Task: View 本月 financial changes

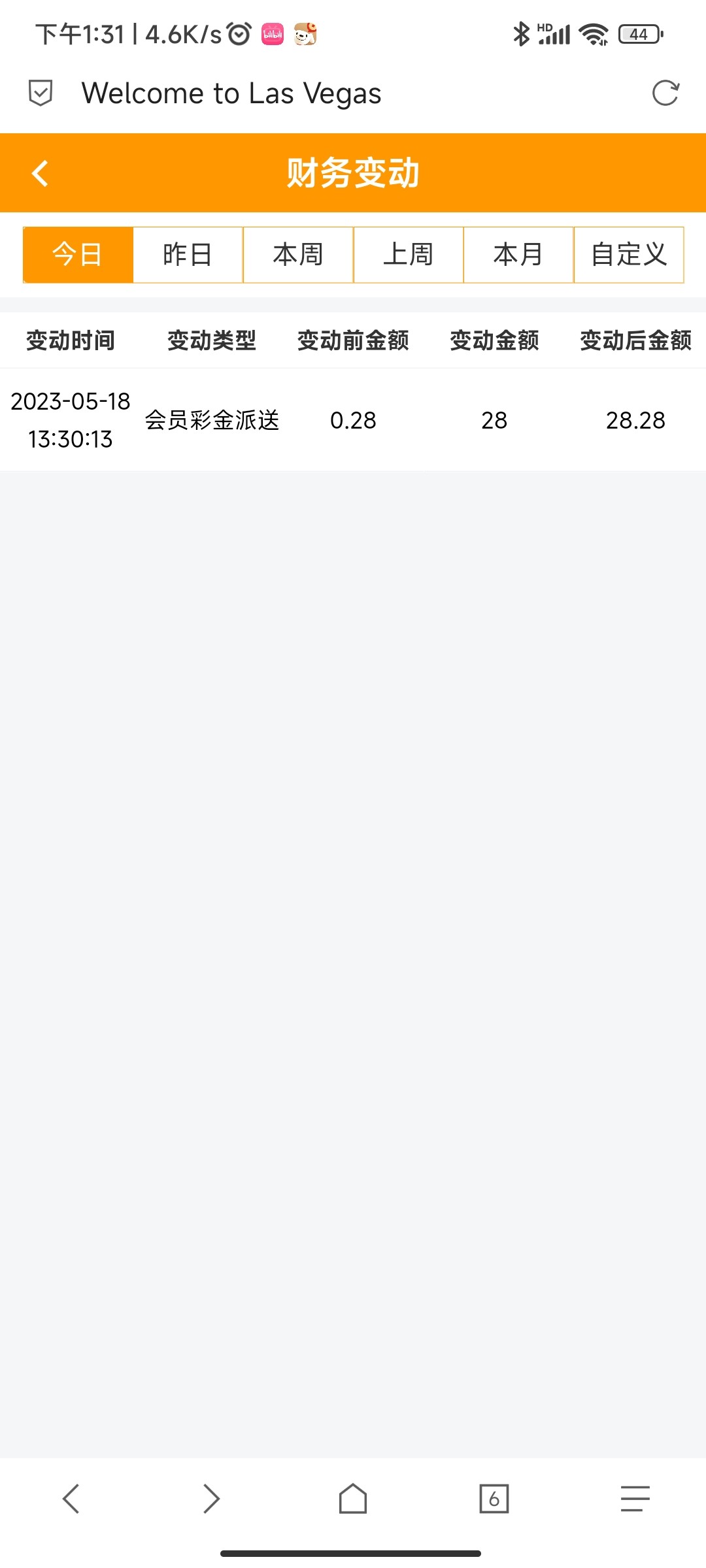Action: 518,255
